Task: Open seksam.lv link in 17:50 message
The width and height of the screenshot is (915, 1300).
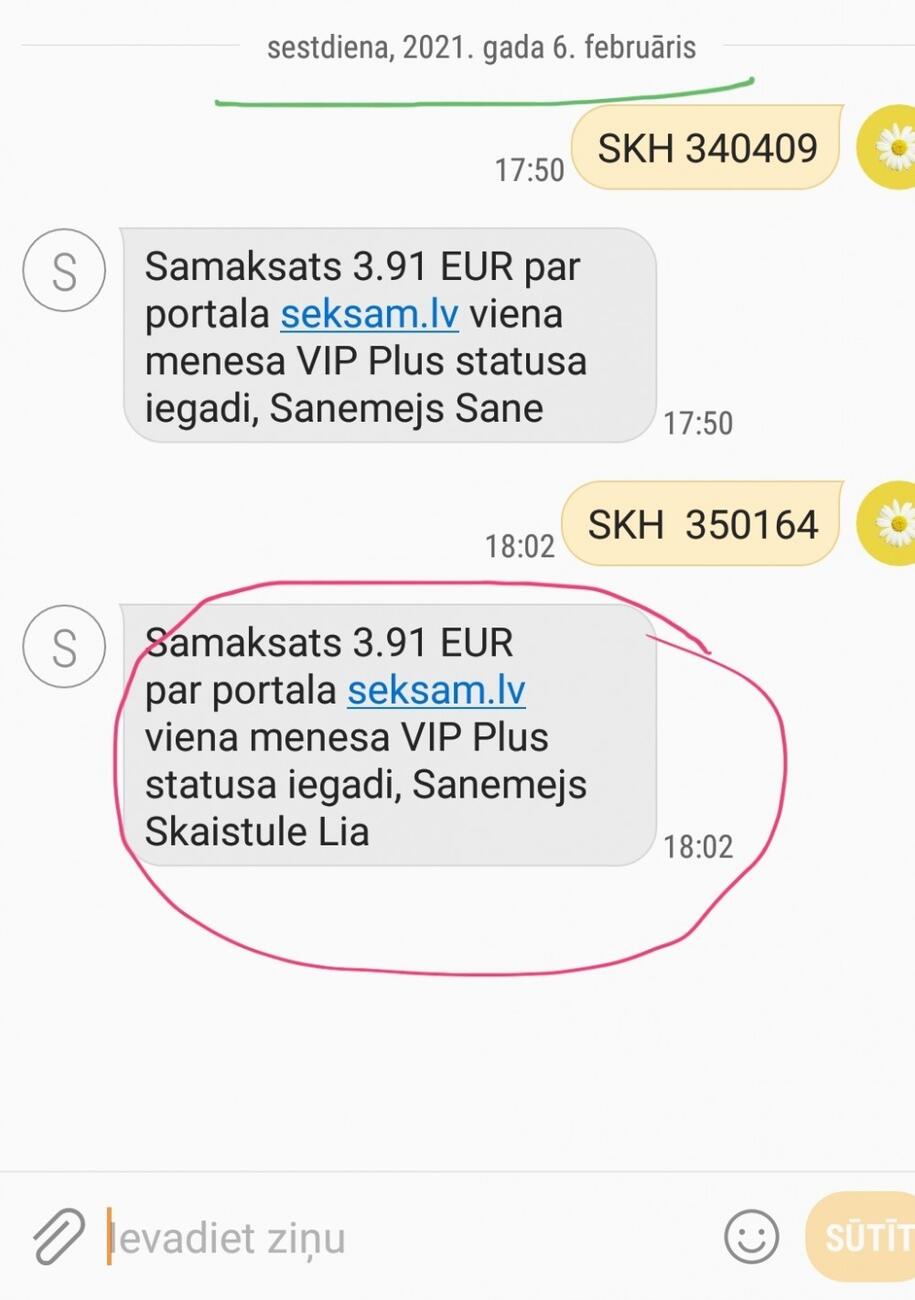Action: point(369,315)
